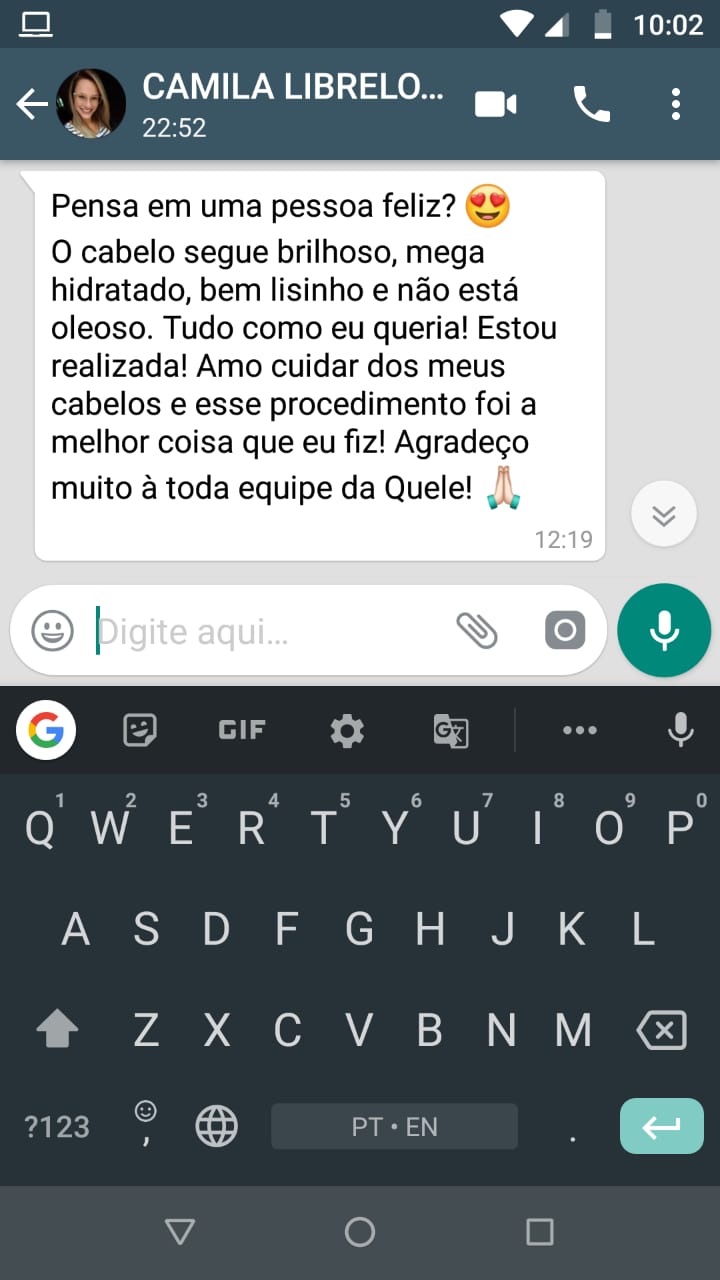Open the camera from the message bar

565,630
